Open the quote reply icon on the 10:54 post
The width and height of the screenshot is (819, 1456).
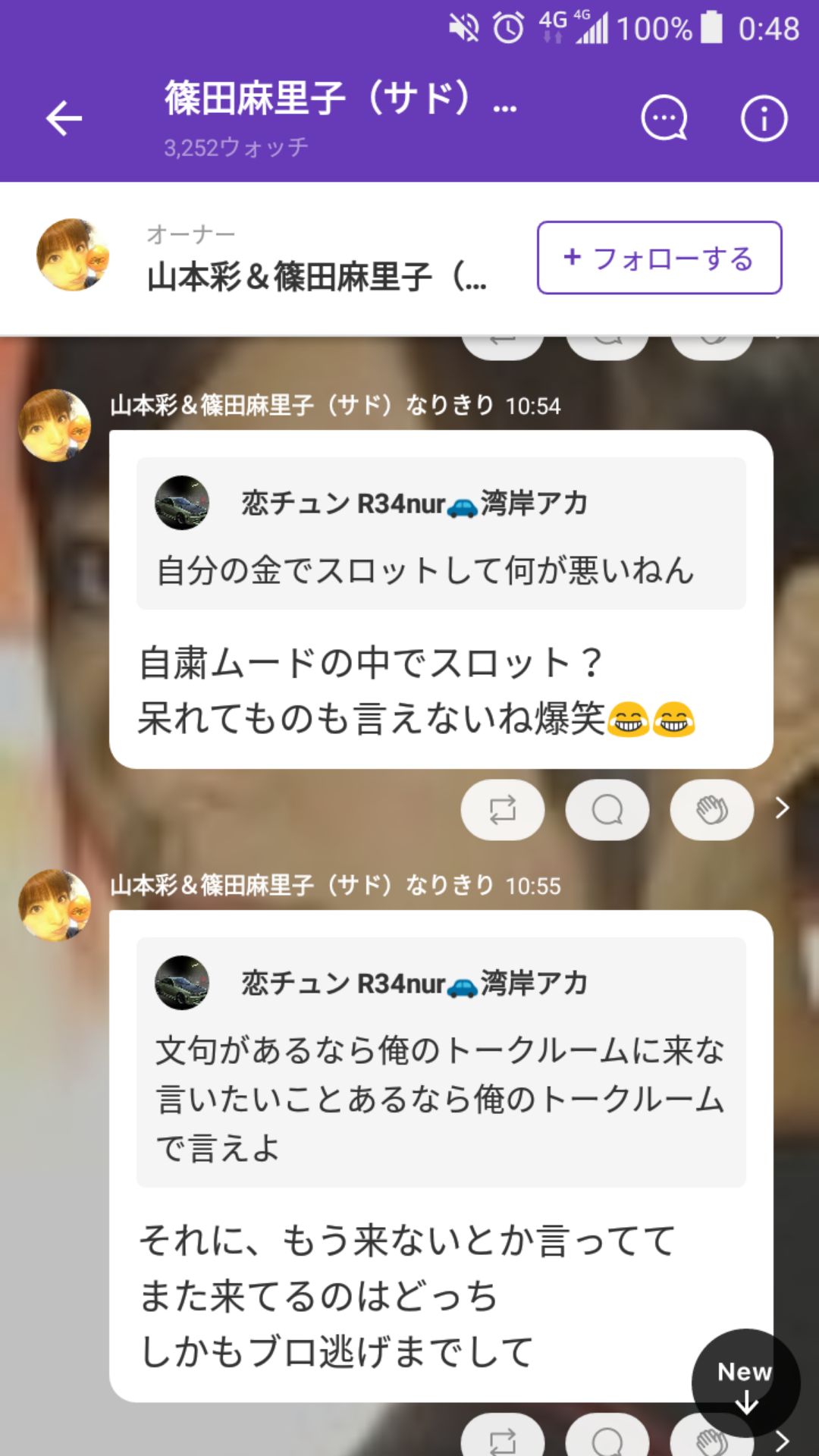pyautogui.click(x=607, y=809)
